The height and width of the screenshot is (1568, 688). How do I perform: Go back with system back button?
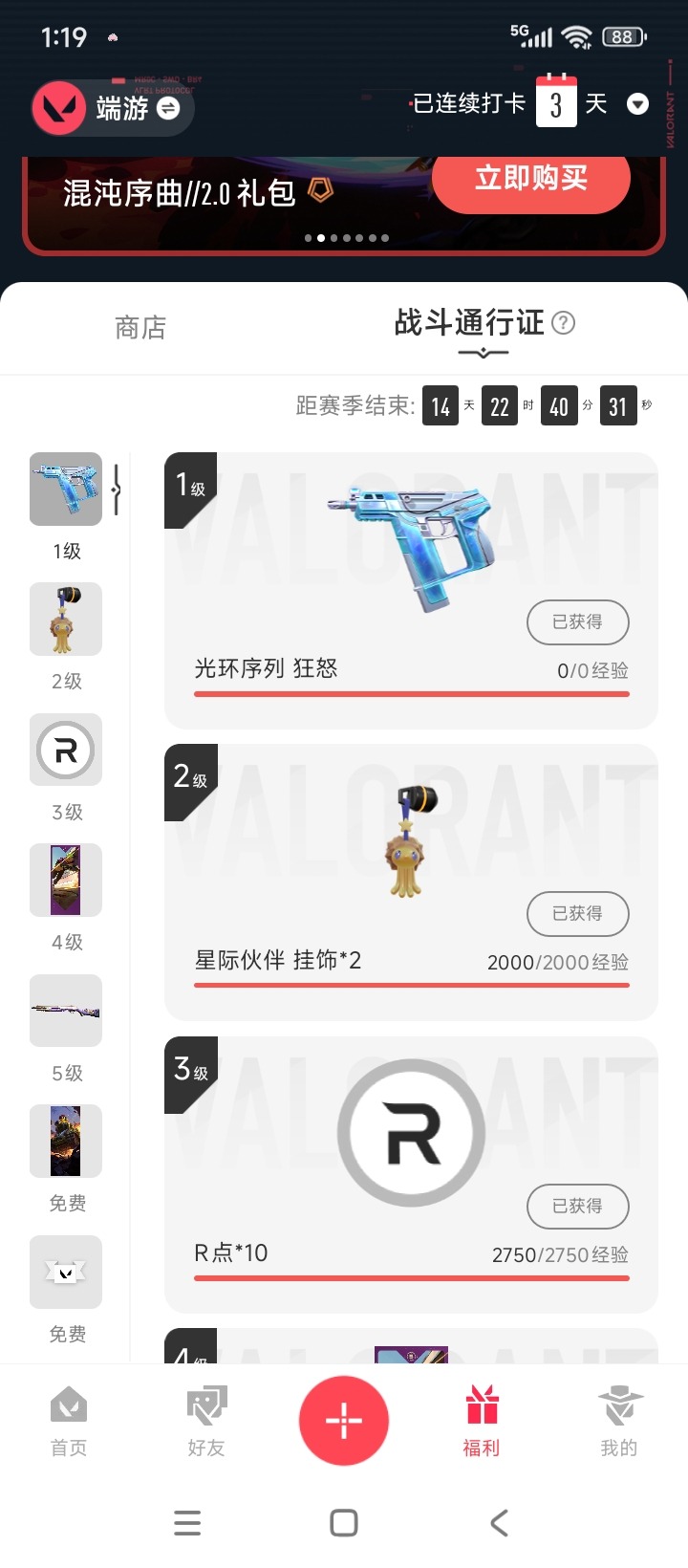[x=499, y=1523]
